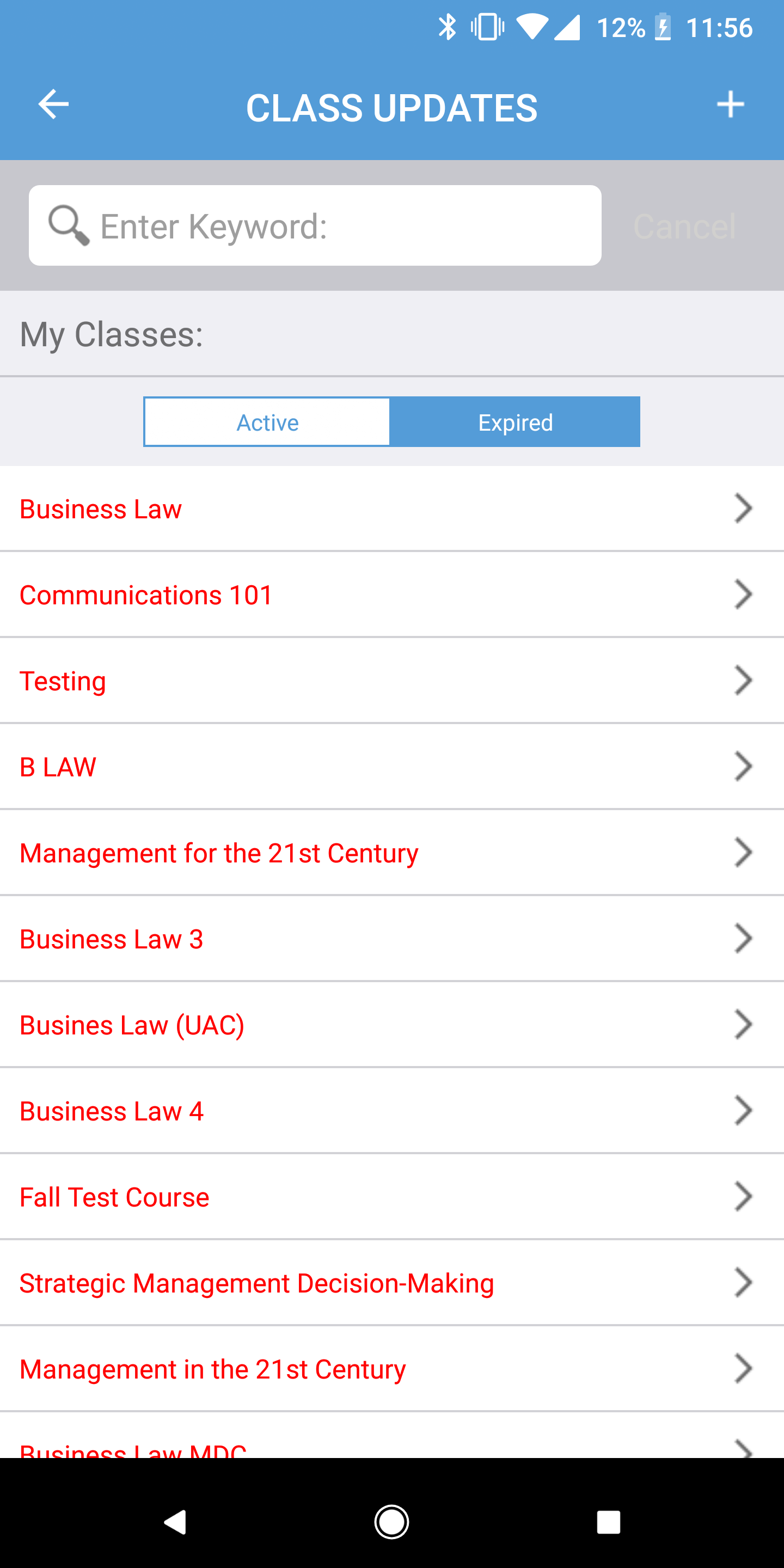This screenshot has height=1568, width=784.
Task: Open the recent apps square button
Action: (608, 1522)
